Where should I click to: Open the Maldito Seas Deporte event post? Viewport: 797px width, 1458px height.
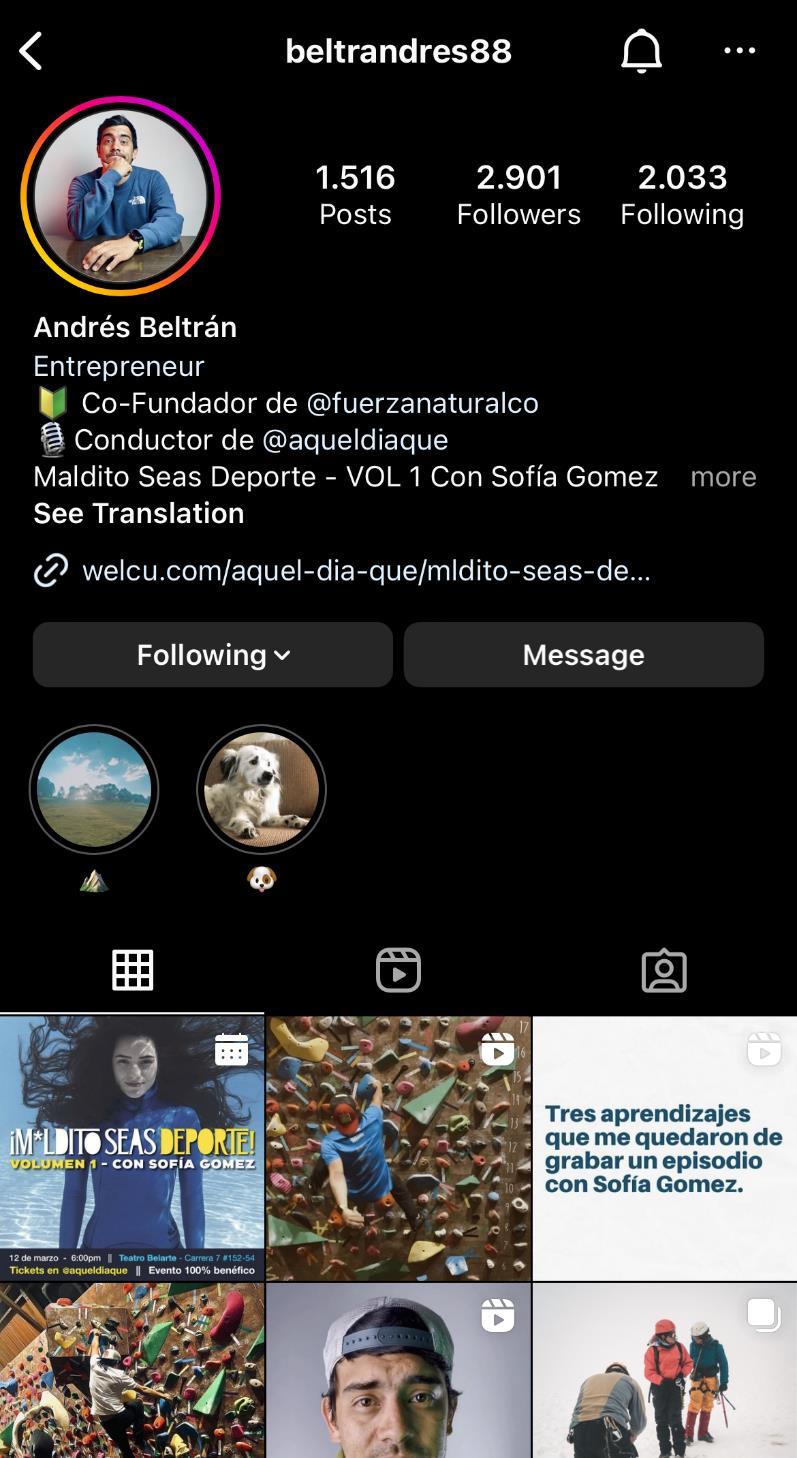pyautogui.click(x=132, y=1148)
